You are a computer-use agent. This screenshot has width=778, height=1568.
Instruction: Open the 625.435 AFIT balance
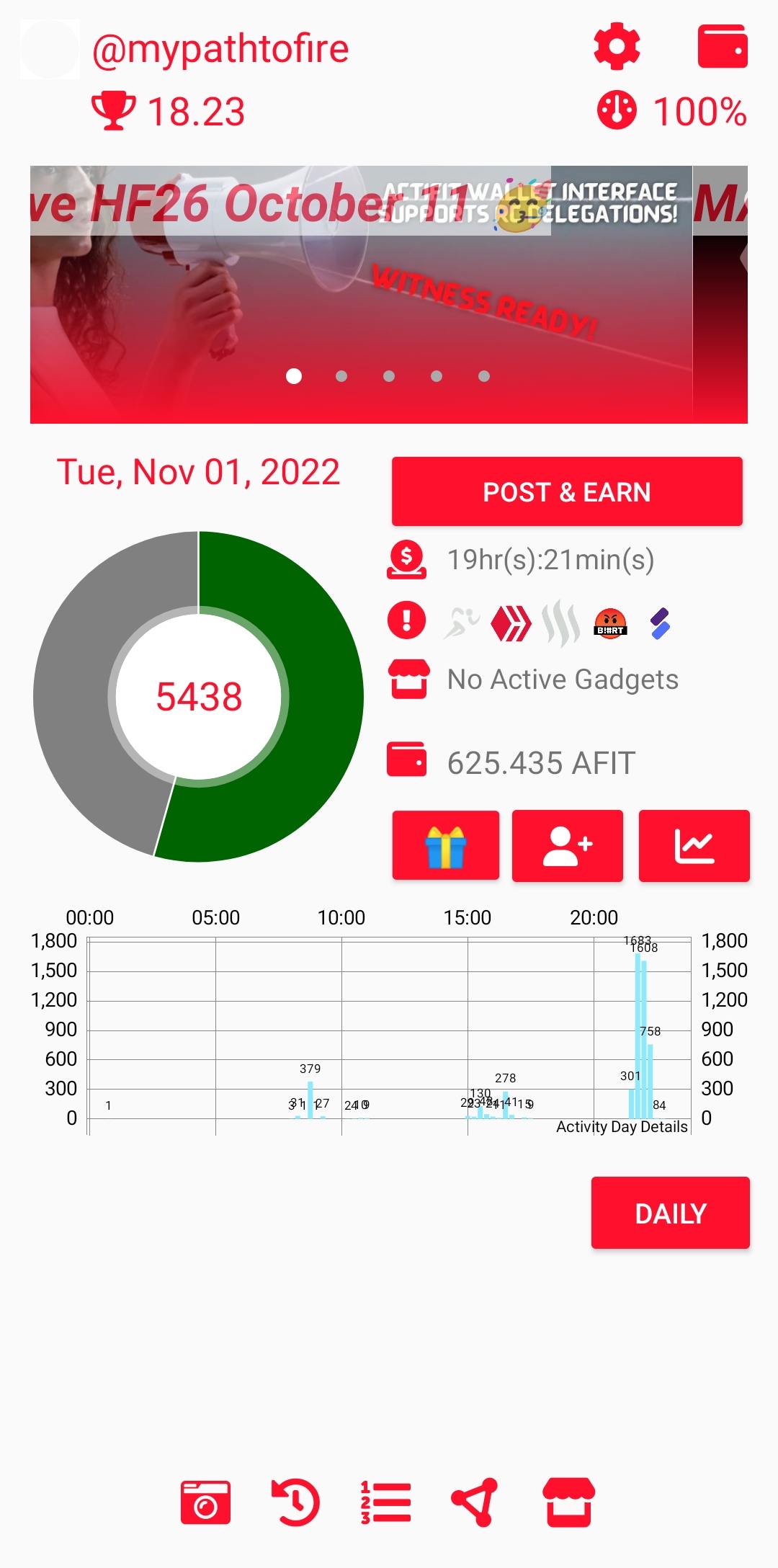pos(541,762)
